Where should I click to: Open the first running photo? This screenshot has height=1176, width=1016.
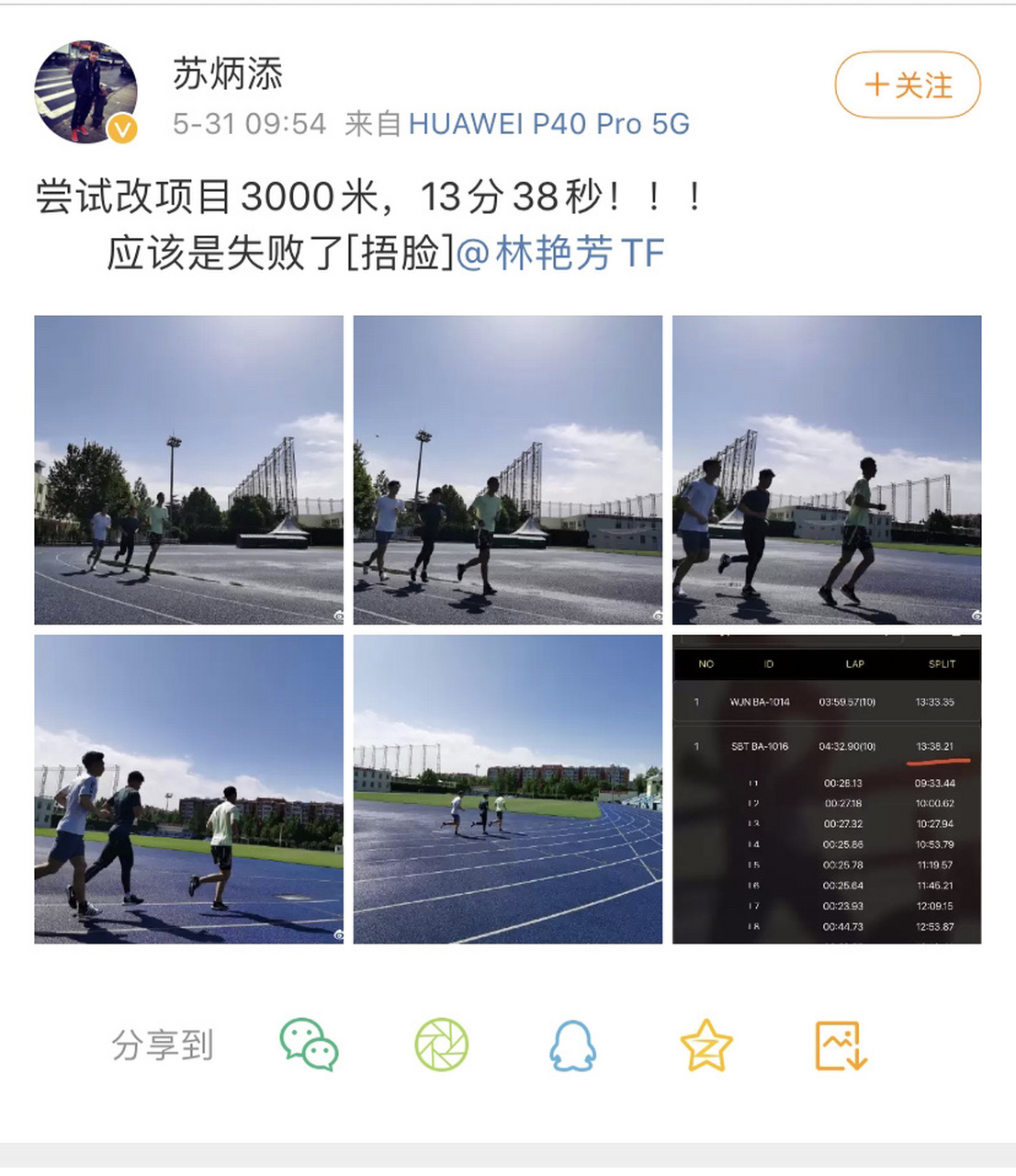tap(186, 468)
